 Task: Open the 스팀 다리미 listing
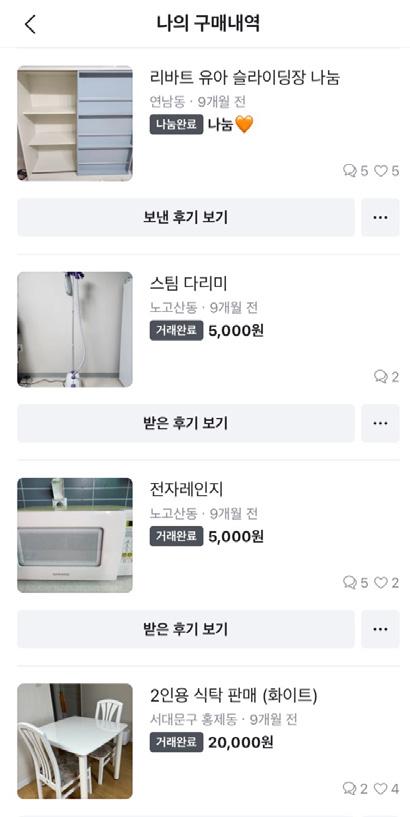[188, 283]
